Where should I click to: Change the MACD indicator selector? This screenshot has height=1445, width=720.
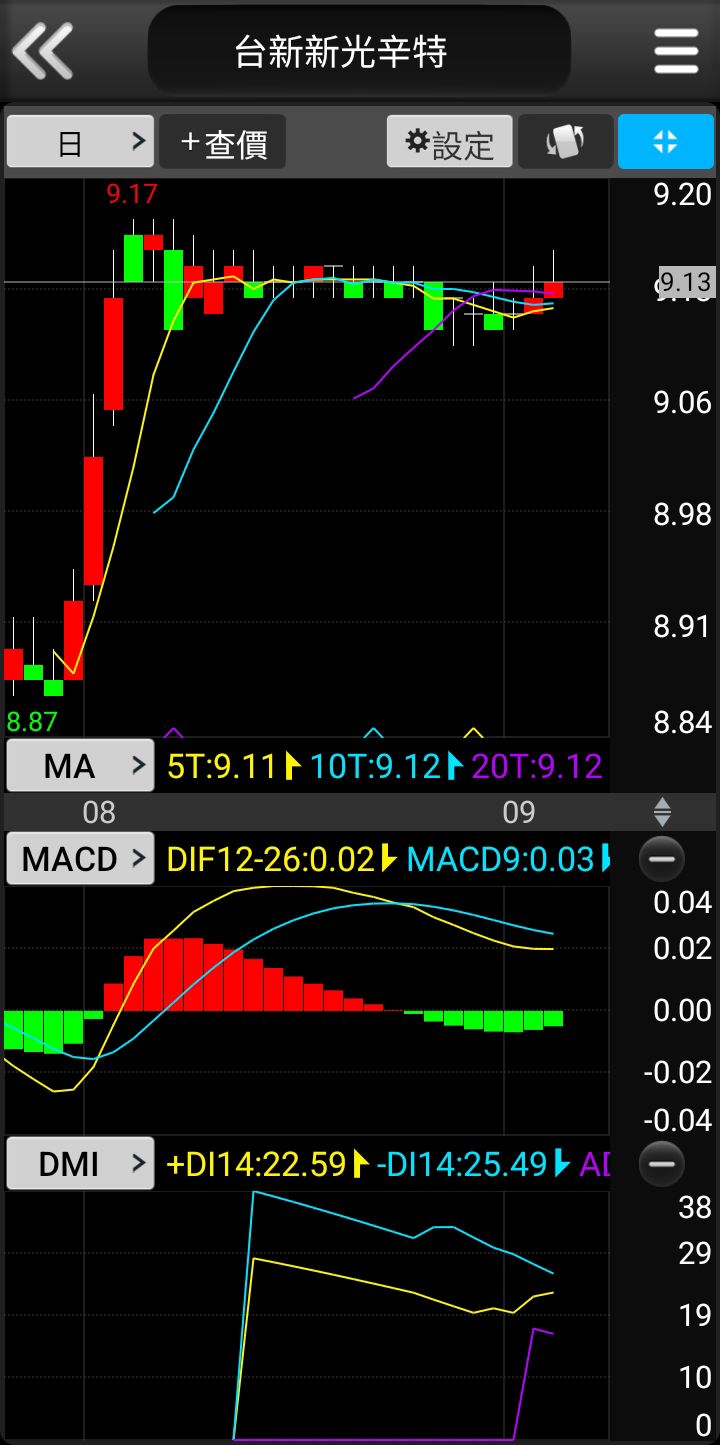80,859
